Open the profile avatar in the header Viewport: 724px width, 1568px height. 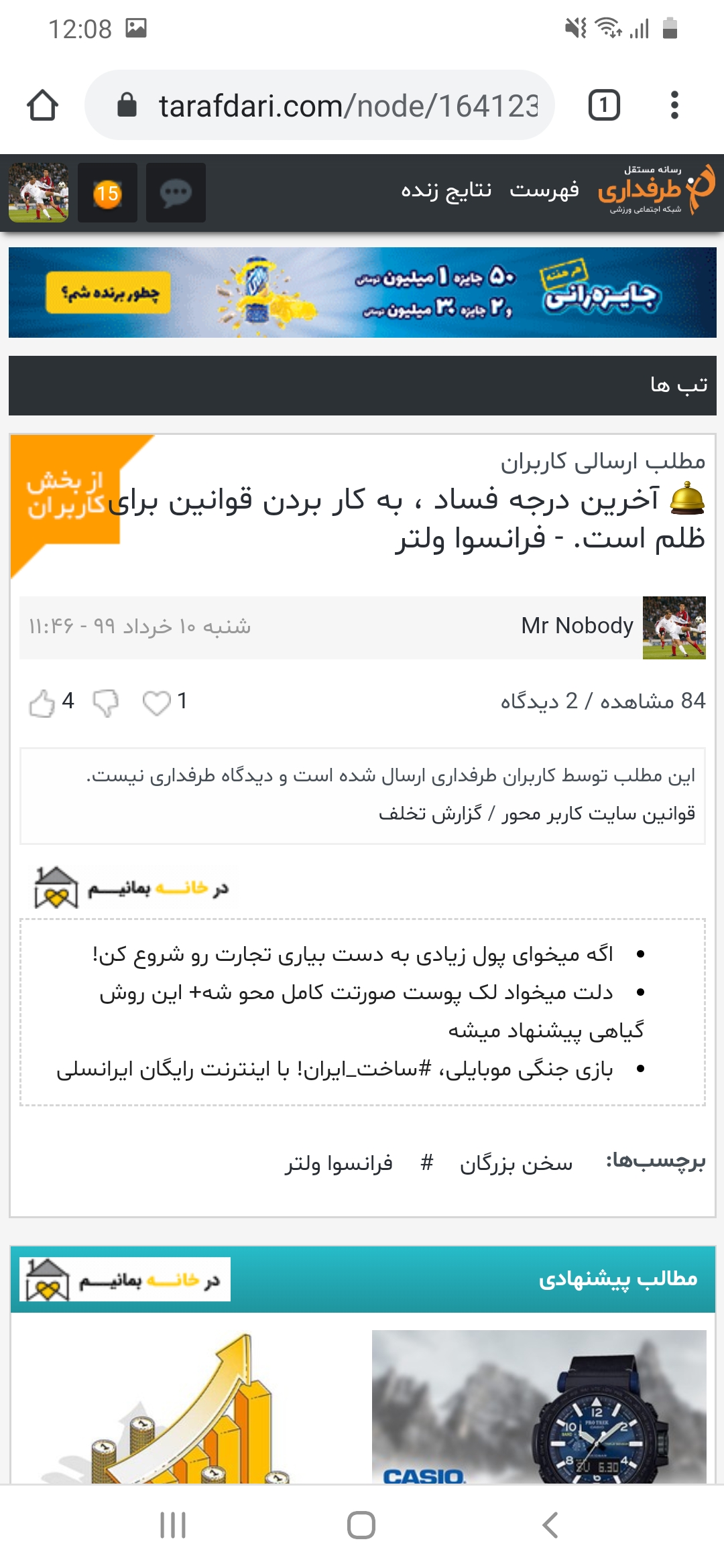tap(38, 193)
